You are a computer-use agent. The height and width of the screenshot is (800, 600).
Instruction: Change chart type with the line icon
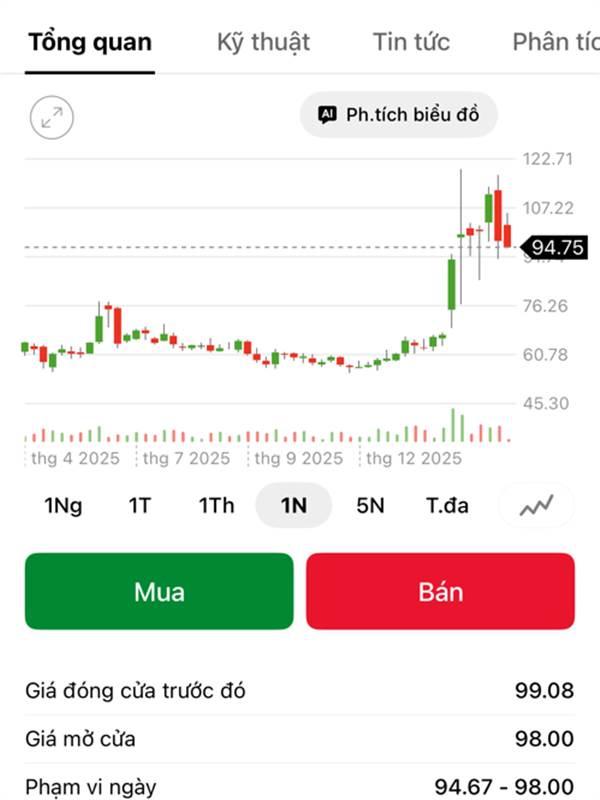pyautogui.click(x=536, y=505)
